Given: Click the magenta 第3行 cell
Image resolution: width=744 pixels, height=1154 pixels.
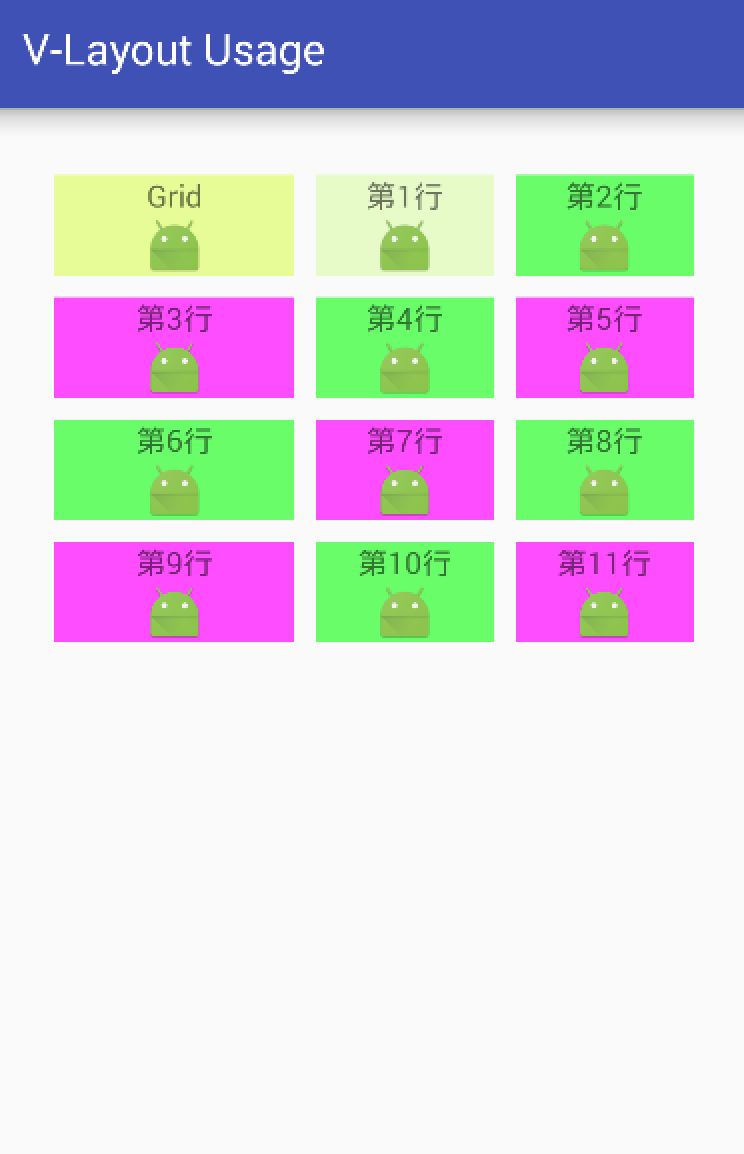Looking at the screenshot, I should point(174,347).
